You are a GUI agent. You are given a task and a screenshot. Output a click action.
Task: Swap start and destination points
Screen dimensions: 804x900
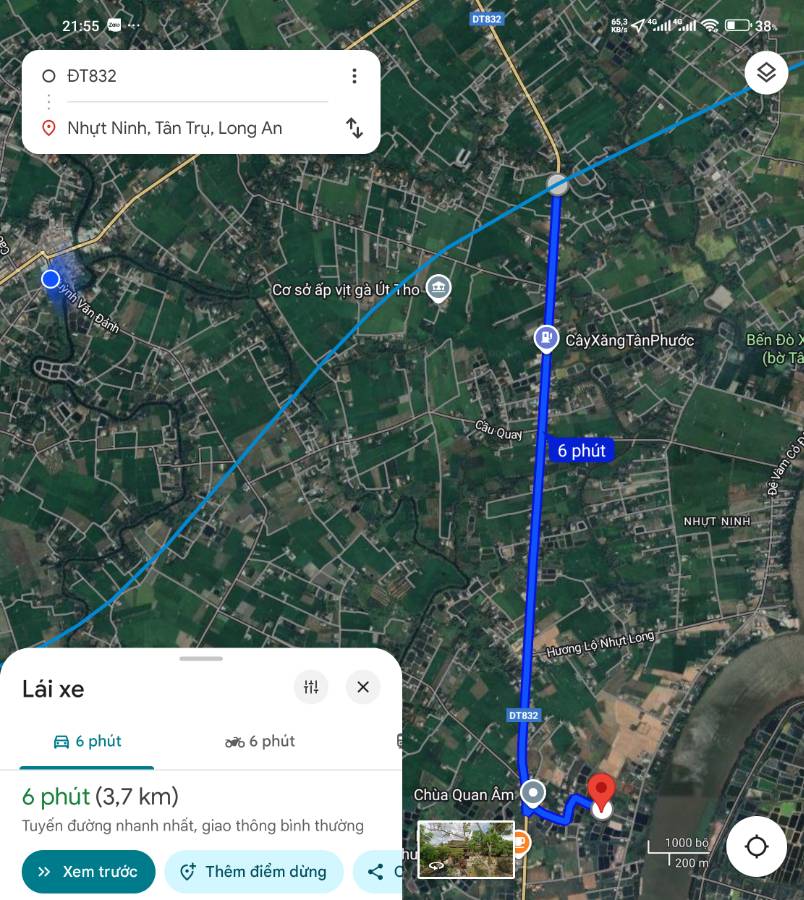(354, 128)
